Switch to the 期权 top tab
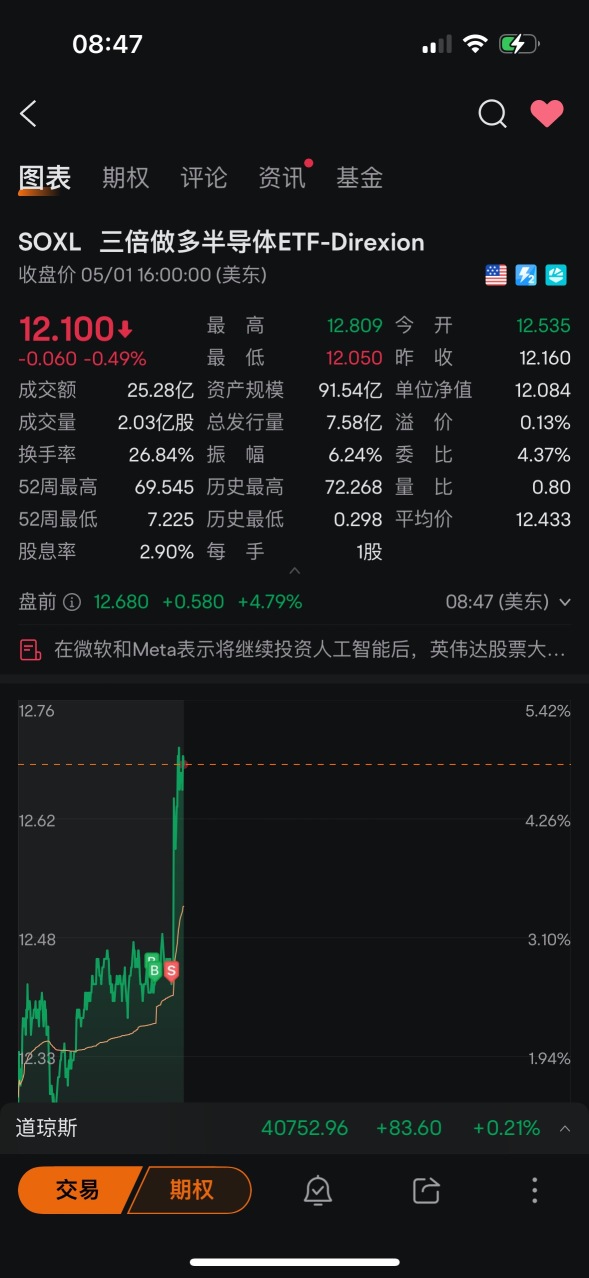 coord(126,178)
